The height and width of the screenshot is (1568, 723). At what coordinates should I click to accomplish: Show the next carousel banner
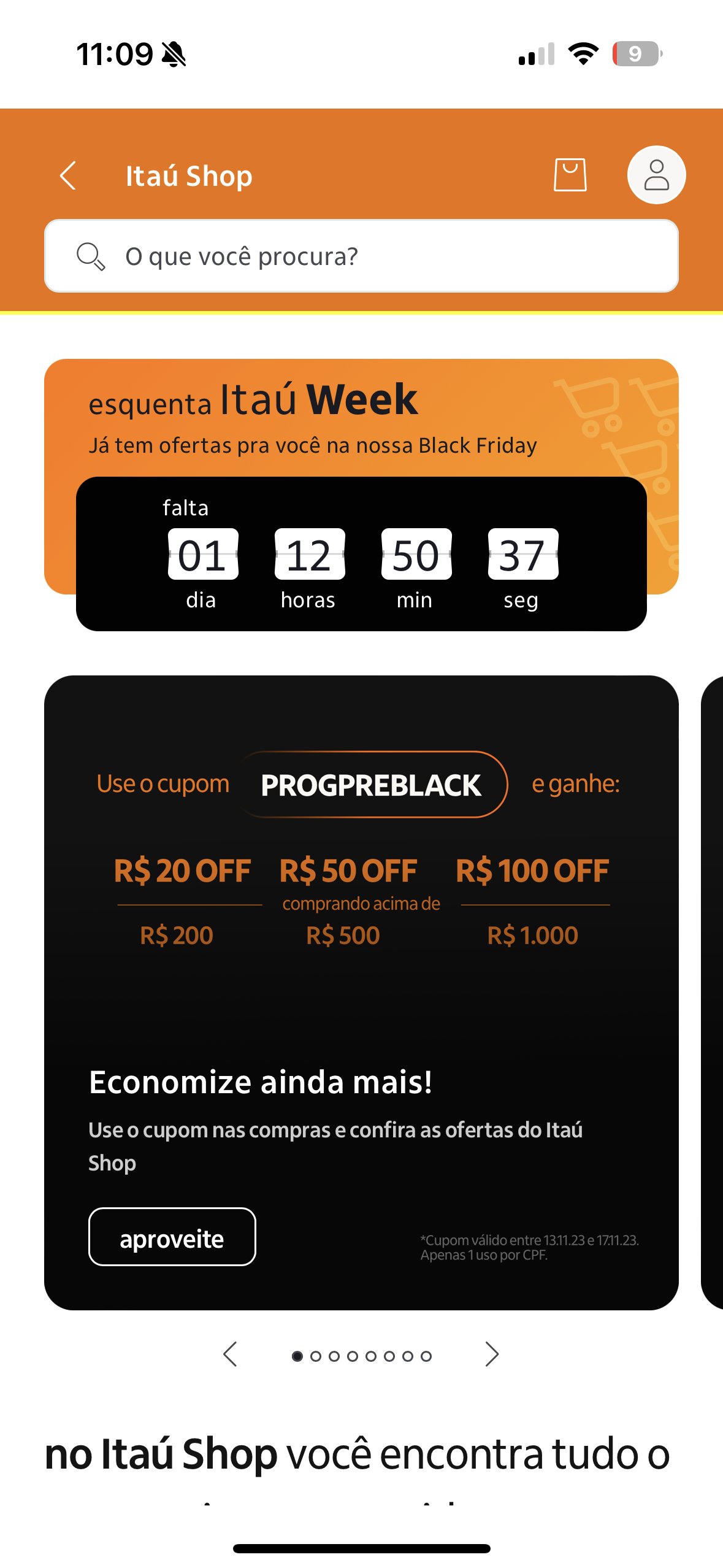[x=491, y=1355]
